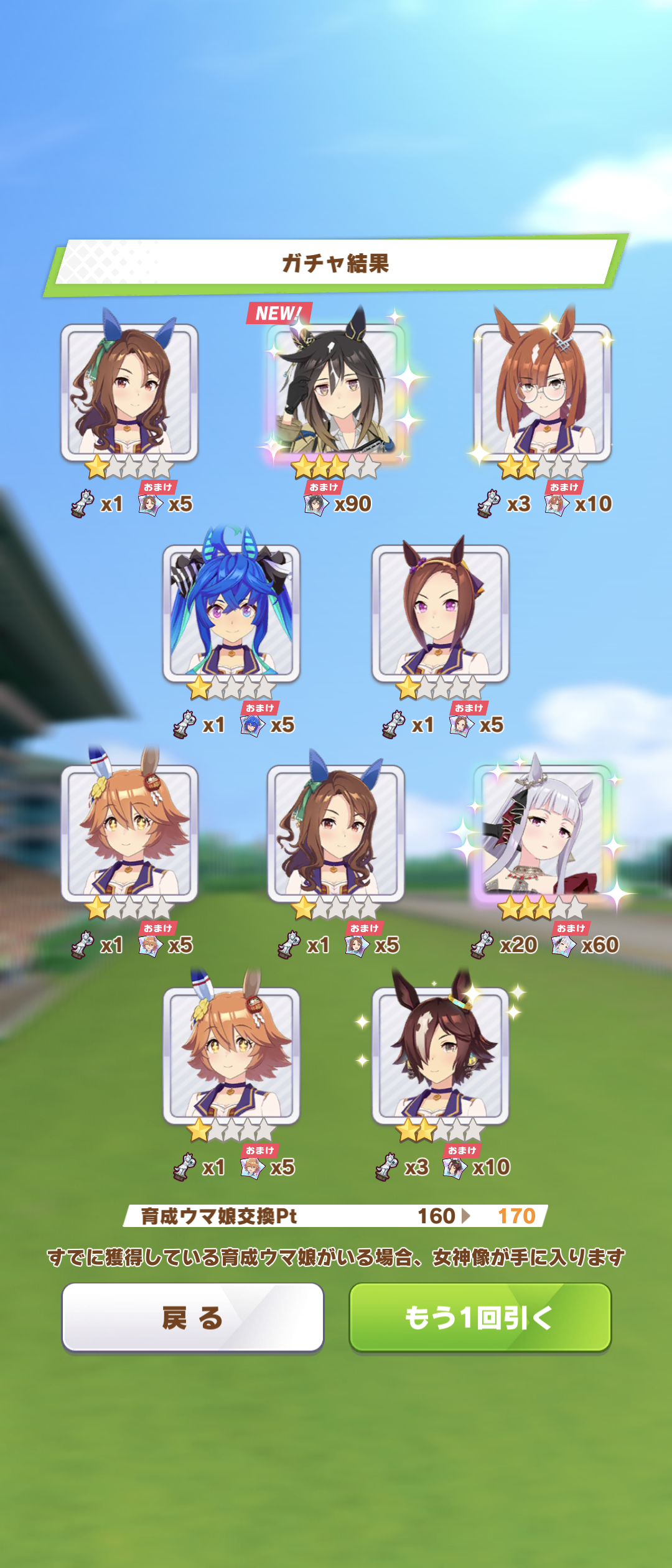This screenshot has height=1568, width=672.
Task: Tap the 戻る back button
Action: pyautogui.click(x=192, y=1317)
